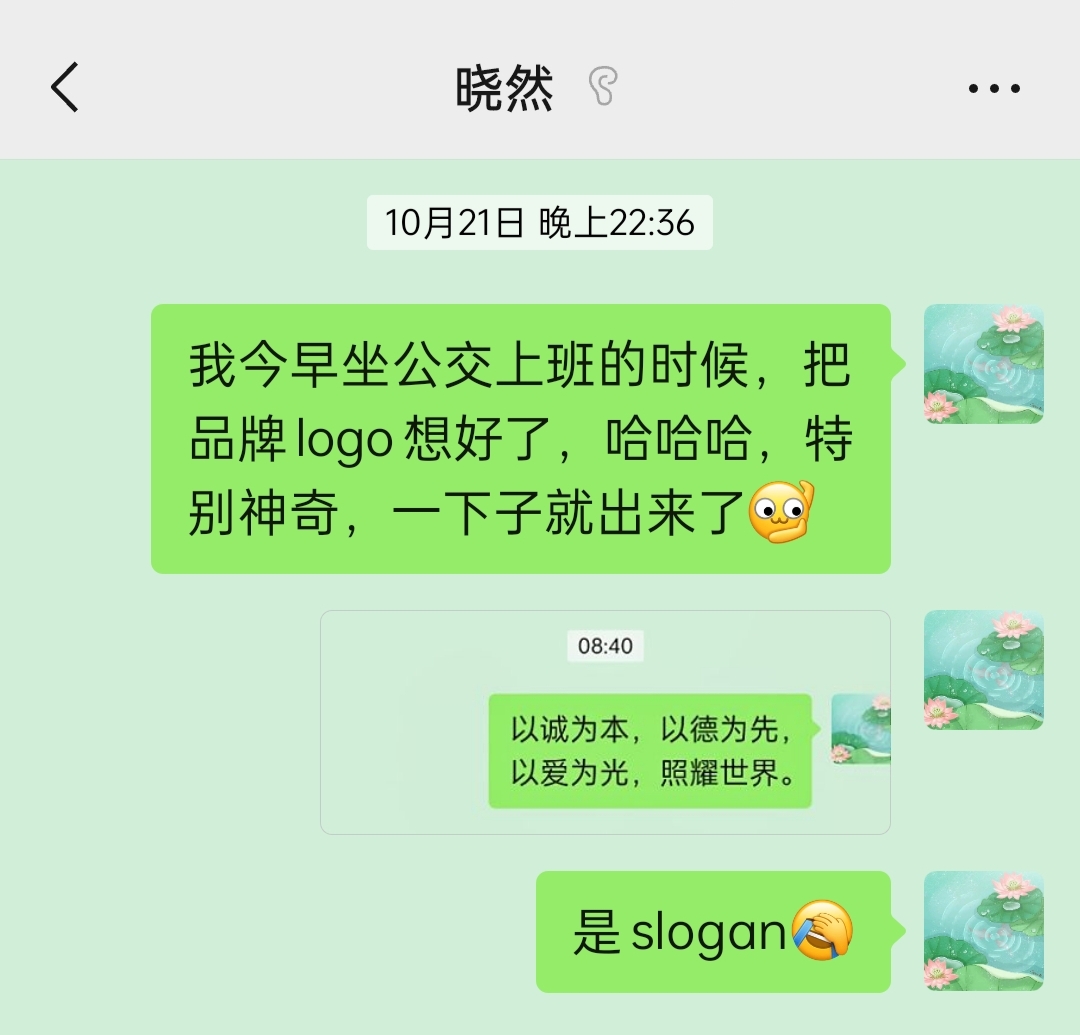This screenshot has height=1035, width=1080.
Task: Open the three-dot chat info menu
Action: point(994,88)
